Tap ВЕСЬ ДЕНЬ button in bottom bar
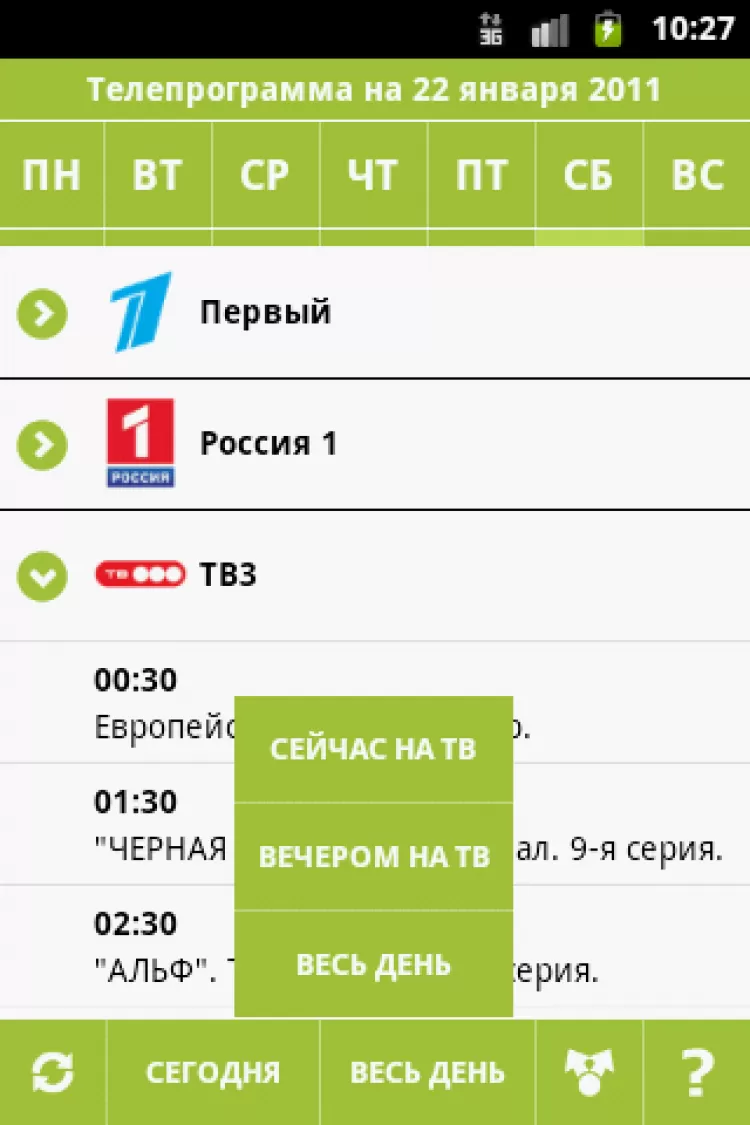750x1125 pixels. [x=427, y=1073]
